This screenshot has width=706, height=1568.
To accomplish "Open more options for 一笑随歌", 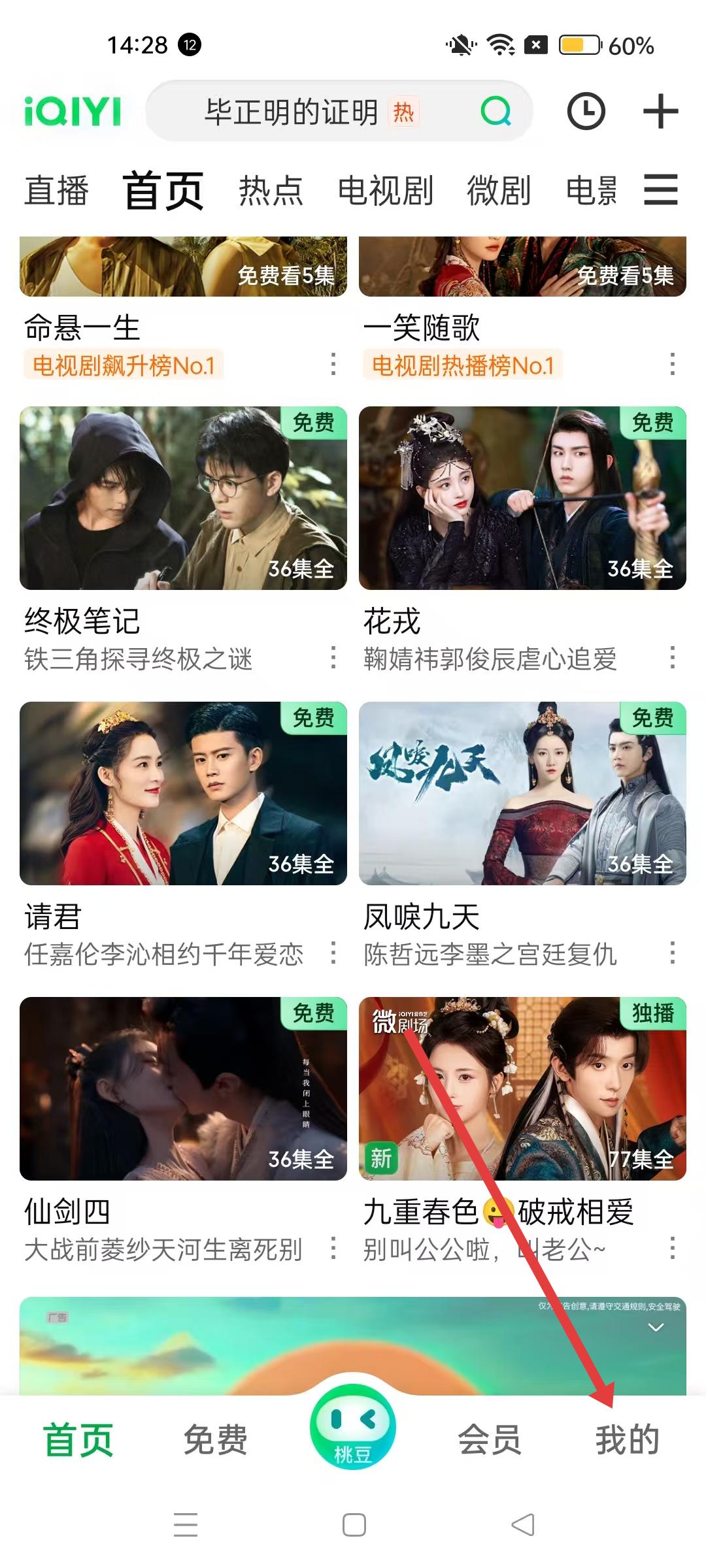I will click(672, 365).
